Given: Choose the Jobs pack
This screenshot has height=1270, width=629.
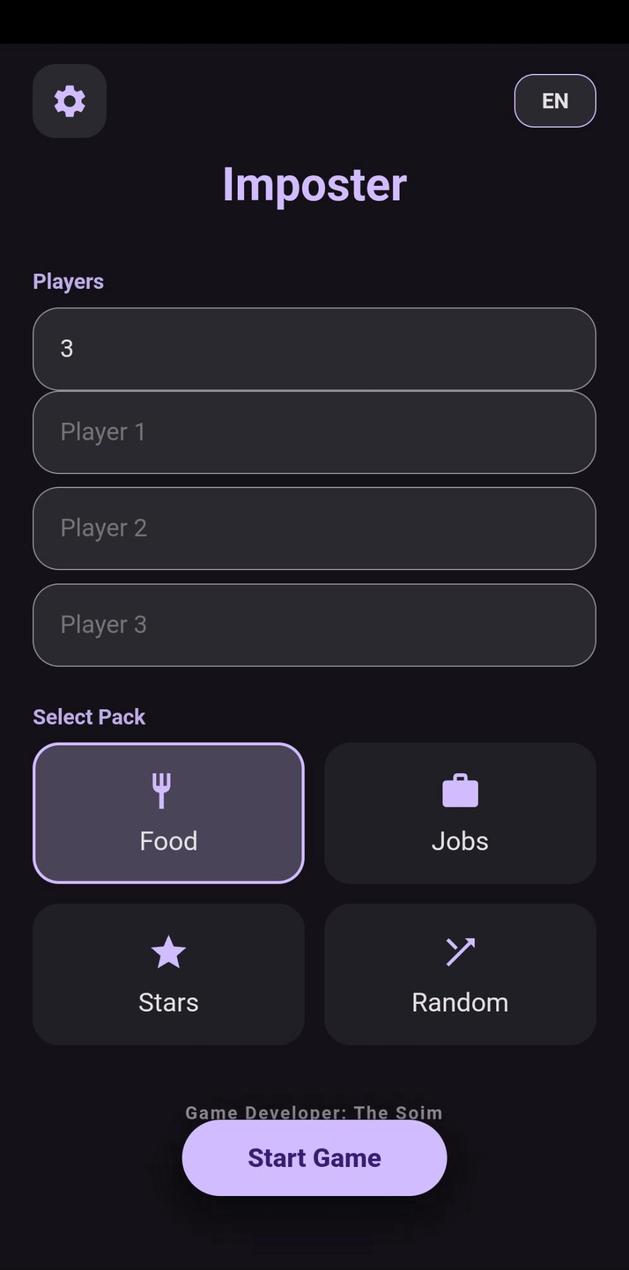Looking at the screenshot, I should pos(460,813).
